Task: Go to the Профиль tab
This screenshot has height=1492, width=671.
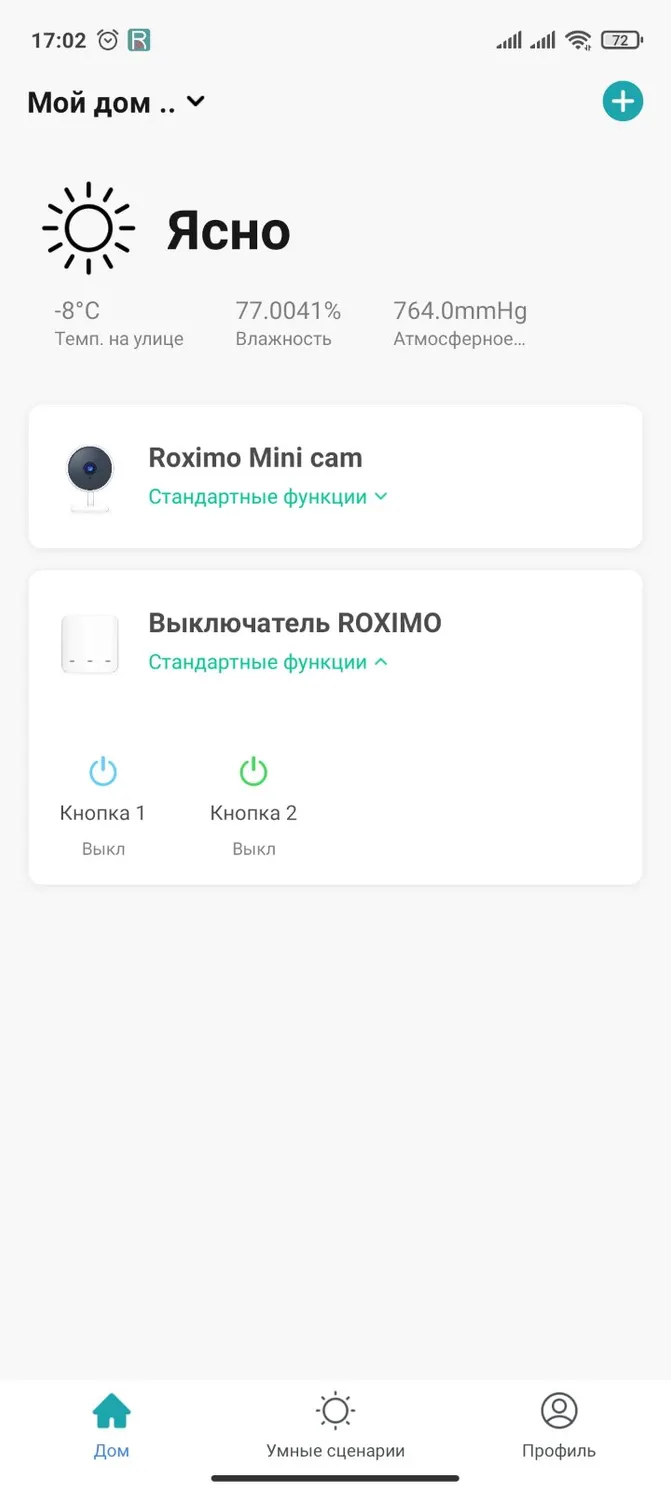Action: pos(559,1426)
